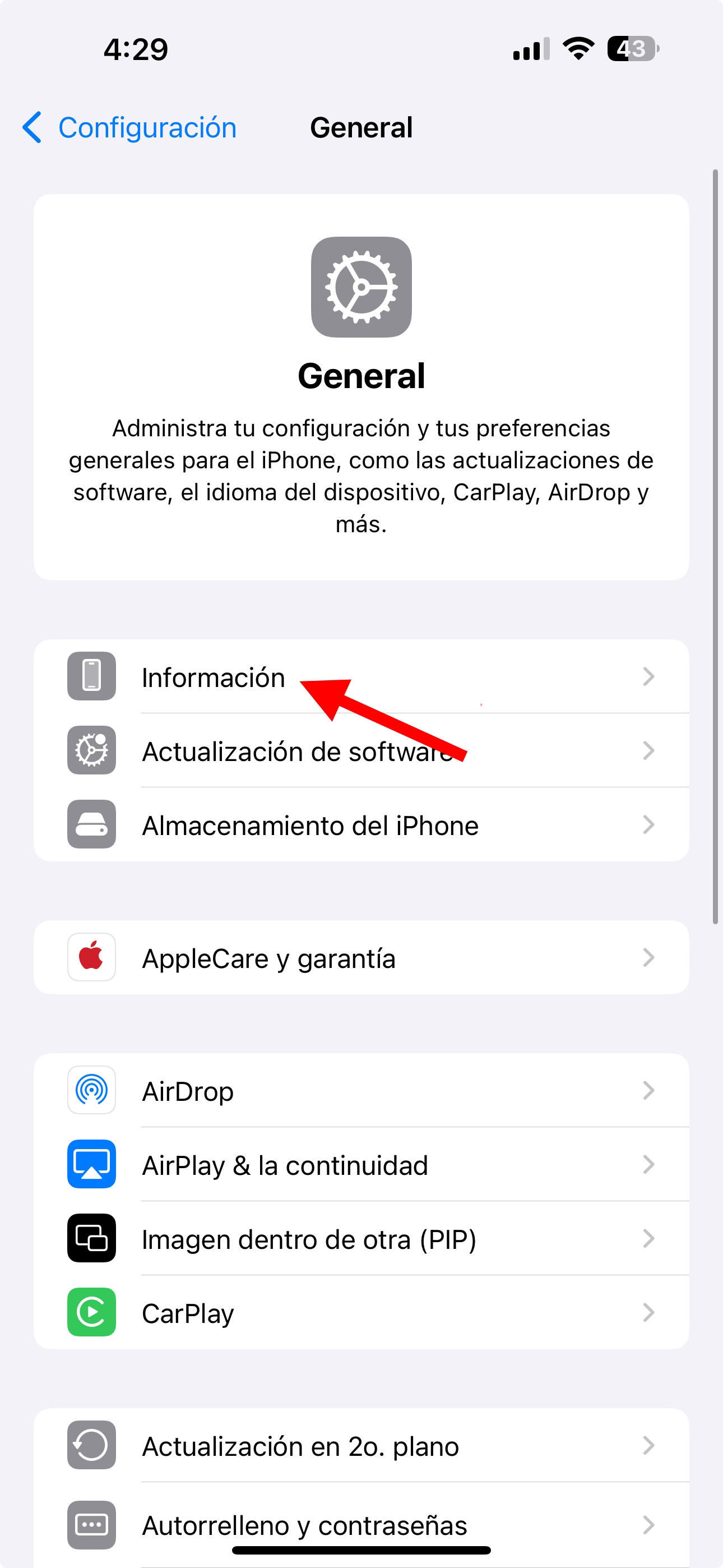Open AirDrop settings
The width and height of the screenshot is (723, 1568).
tap(360, 1091)
